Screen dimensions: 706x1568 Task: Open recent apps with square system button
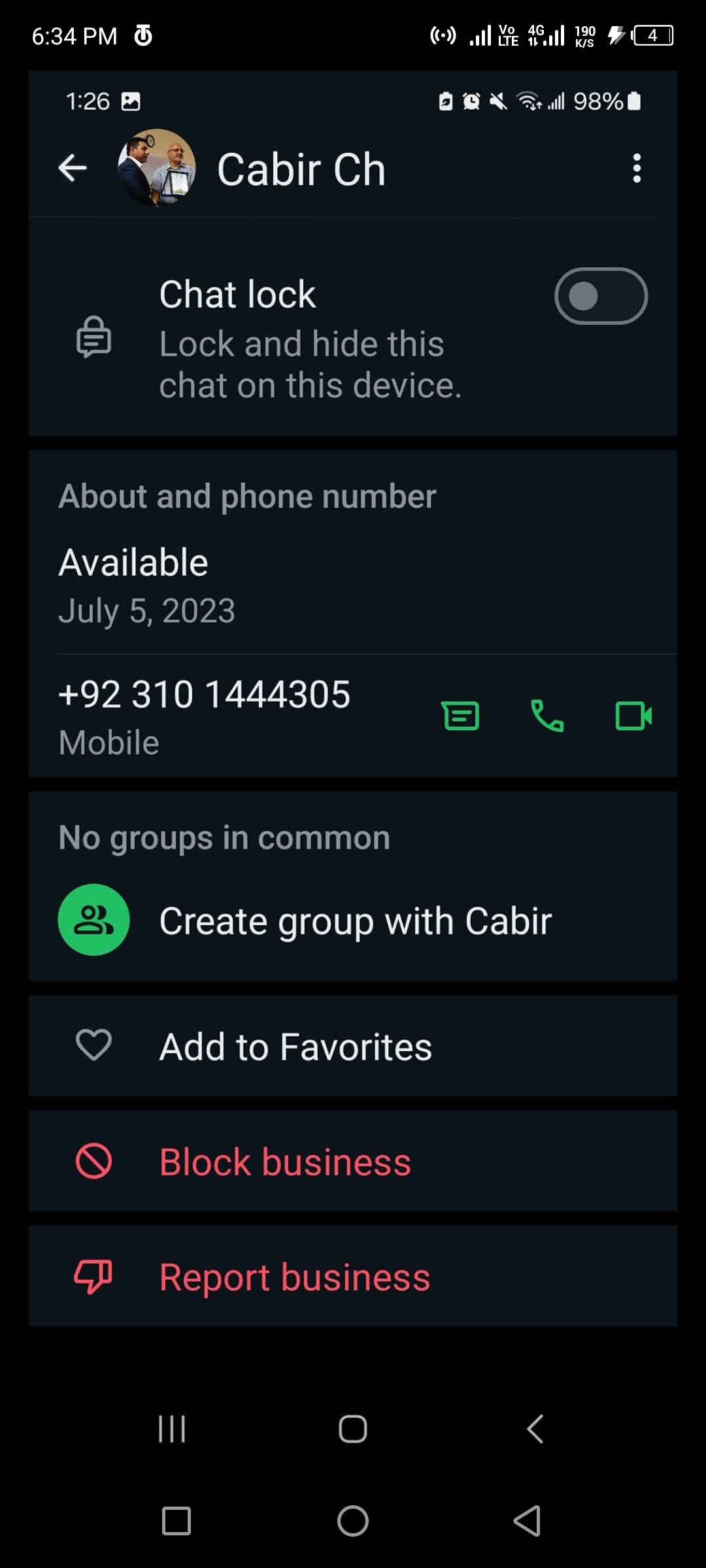click(176, 1521)
